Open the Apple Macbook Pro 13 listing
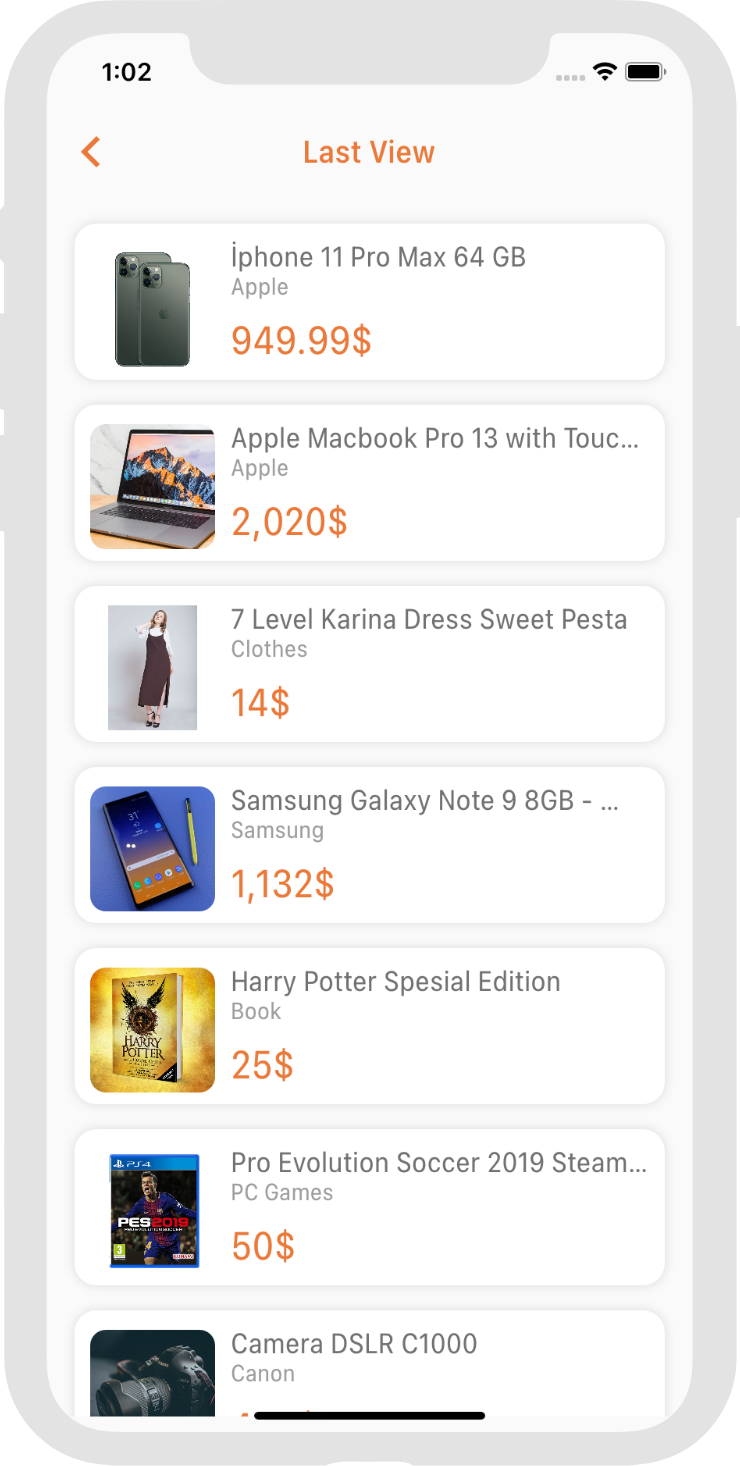This screenshot has width=740, height=1466. click(x=370, y=483)
